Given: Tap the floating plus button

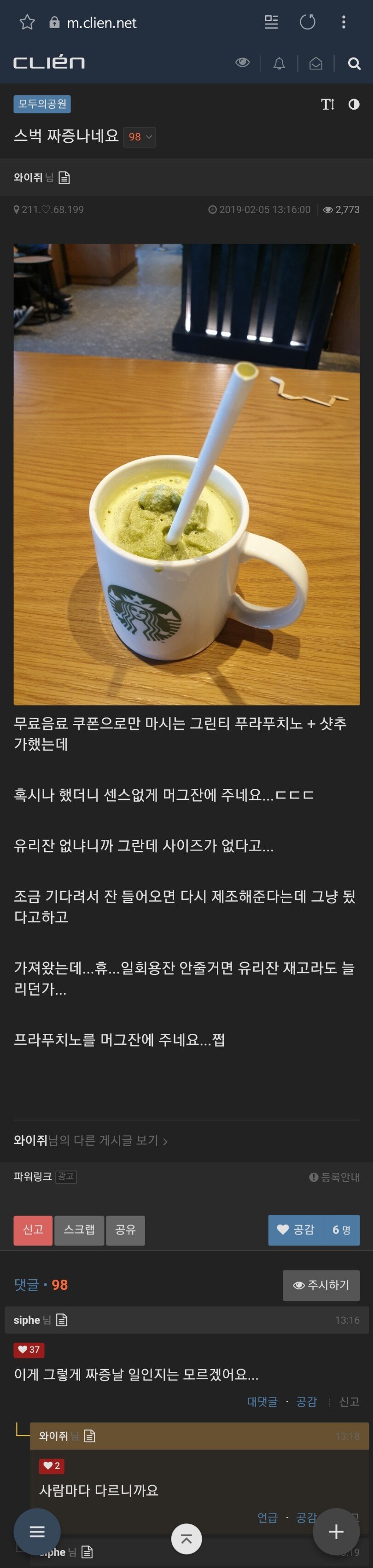Looking at the screenshot, I should click(336, 1532).
